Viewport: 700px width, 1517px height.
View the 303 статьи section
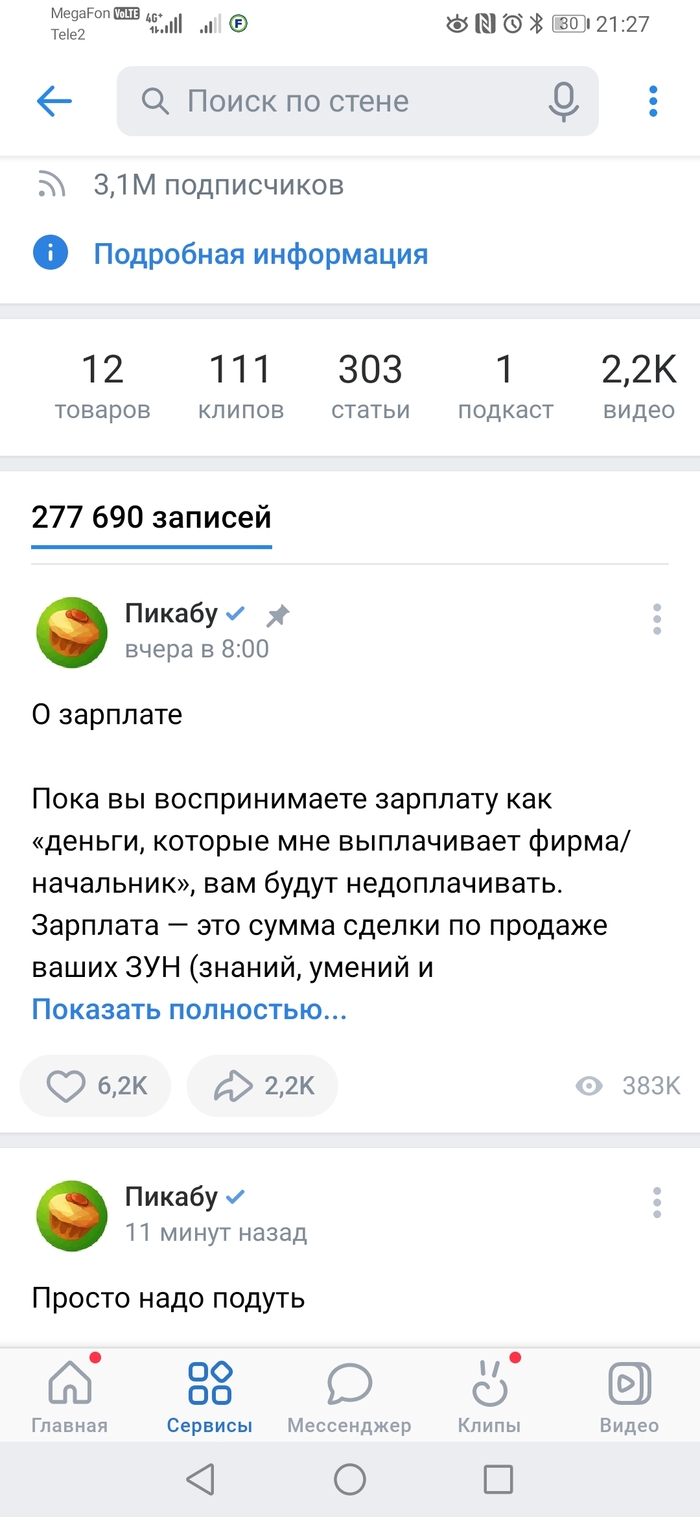(371, 386)
